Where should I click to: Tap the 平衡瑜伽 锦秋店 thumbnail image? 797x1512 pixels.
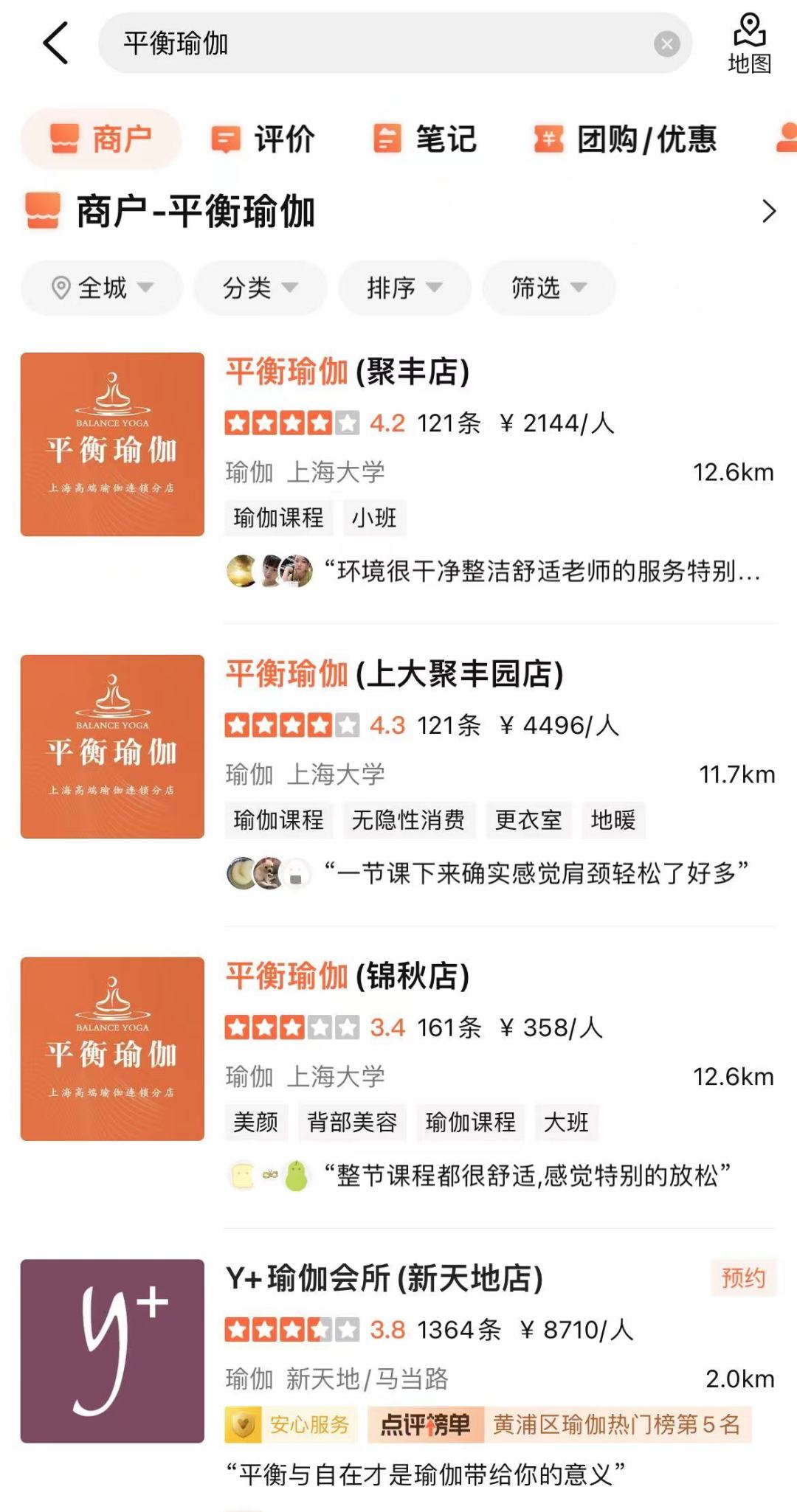click(112, 1048)
